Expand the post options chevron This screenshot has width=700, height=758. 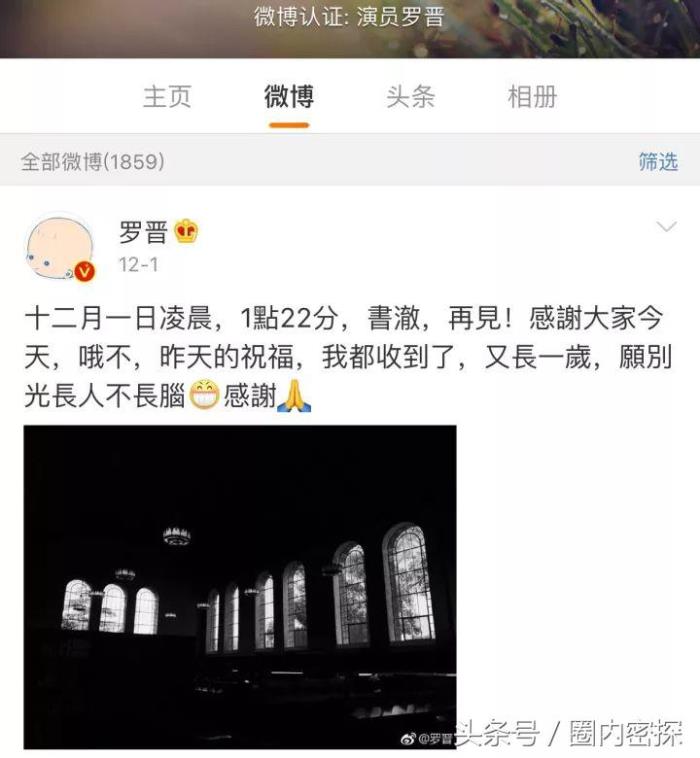pos(666,228)
